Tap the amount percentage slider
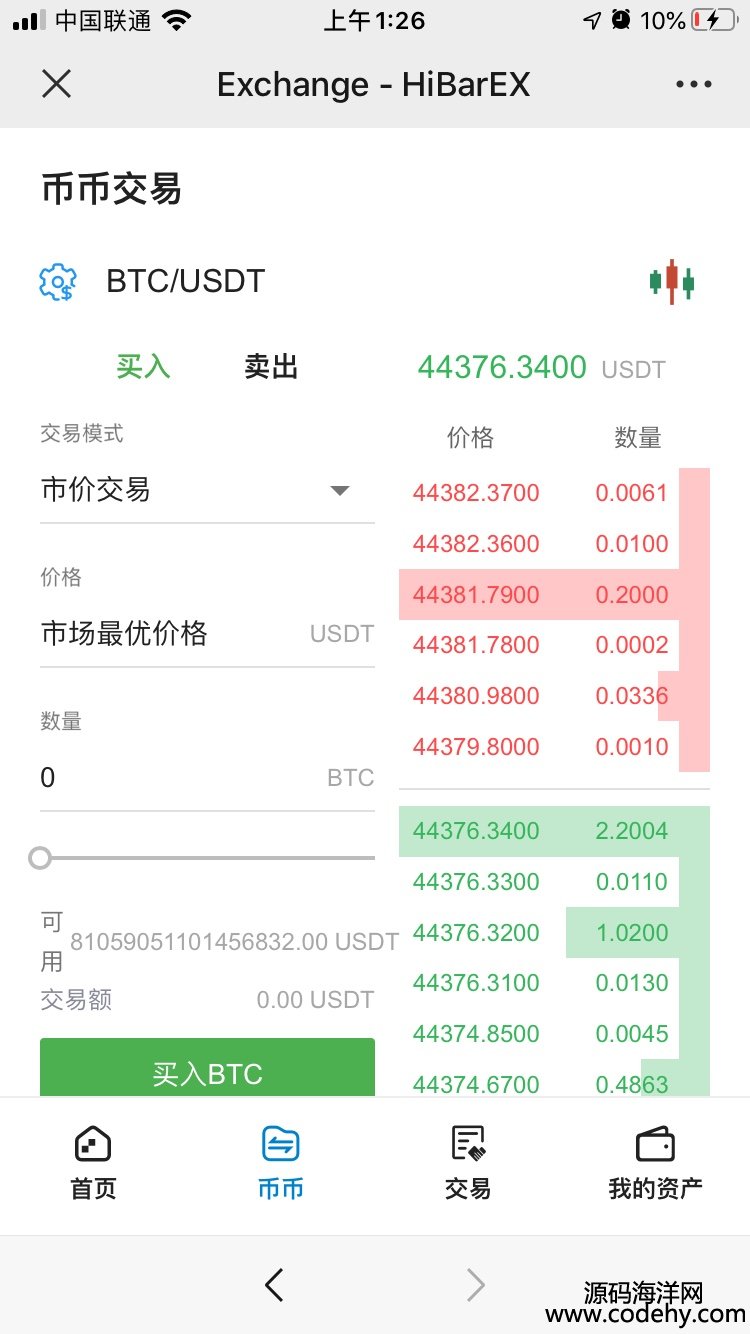Image resolution: width=750 pixels, height=1334 pixels. click(207, 858)
